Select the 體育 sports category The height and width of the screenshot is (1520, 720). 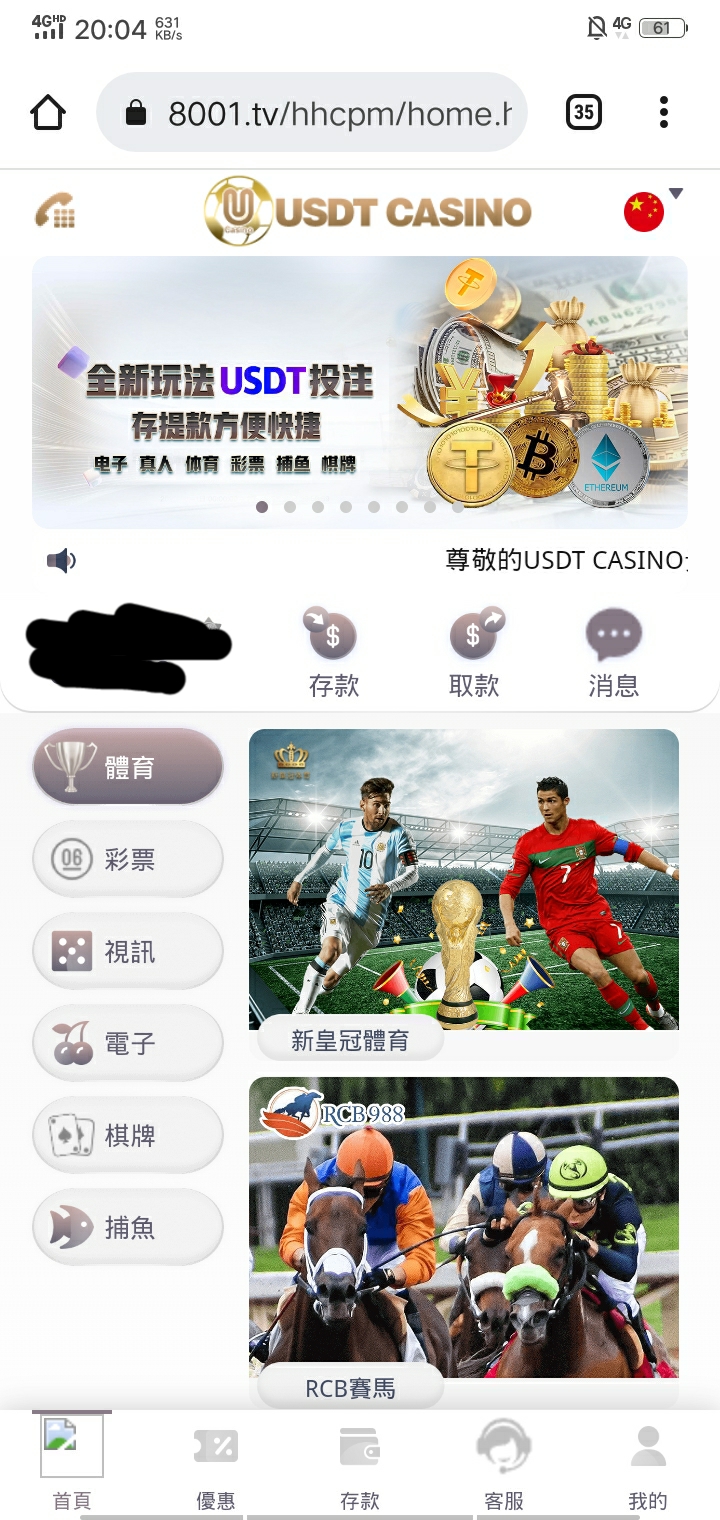pos(128,767)
